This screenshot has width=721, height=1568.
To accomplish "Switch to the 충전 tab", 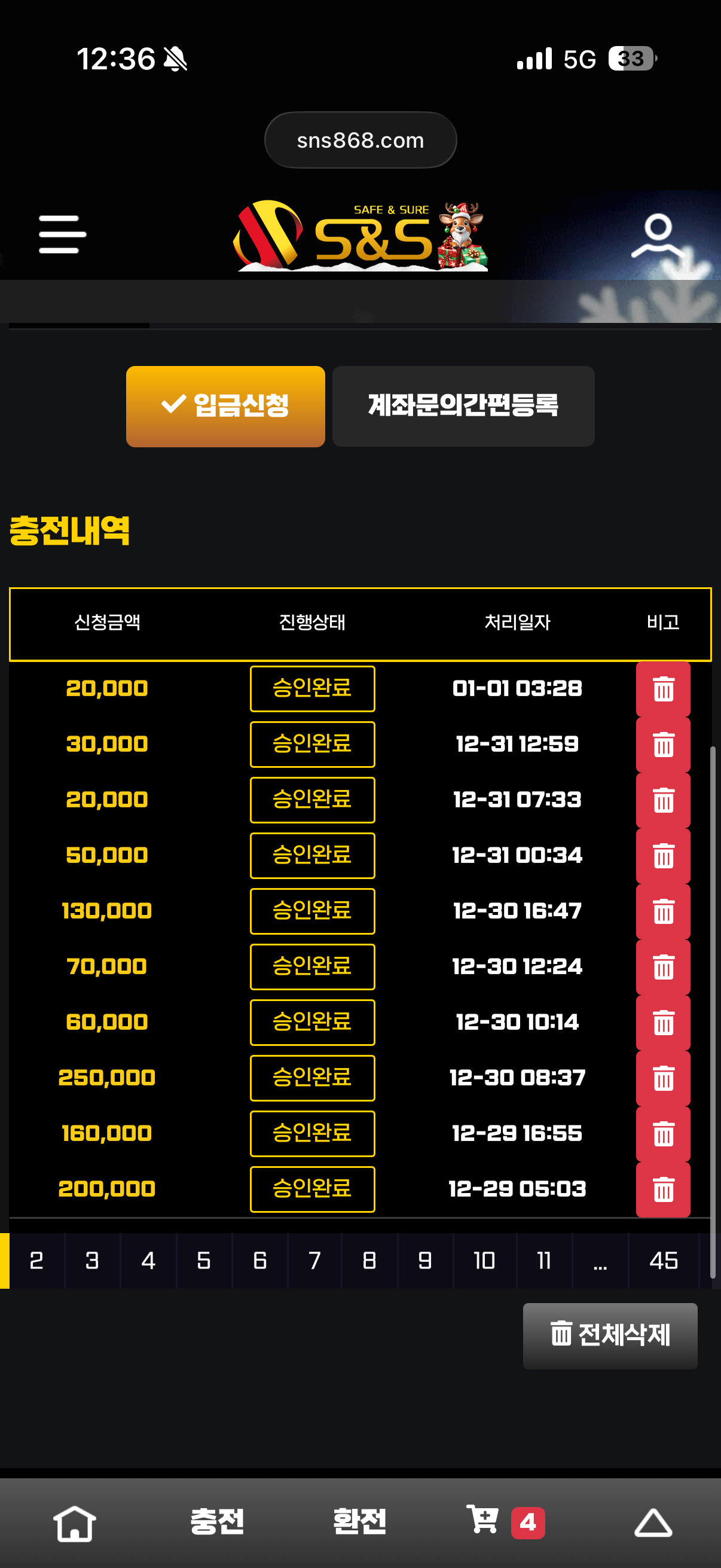I will point(217,1523).
